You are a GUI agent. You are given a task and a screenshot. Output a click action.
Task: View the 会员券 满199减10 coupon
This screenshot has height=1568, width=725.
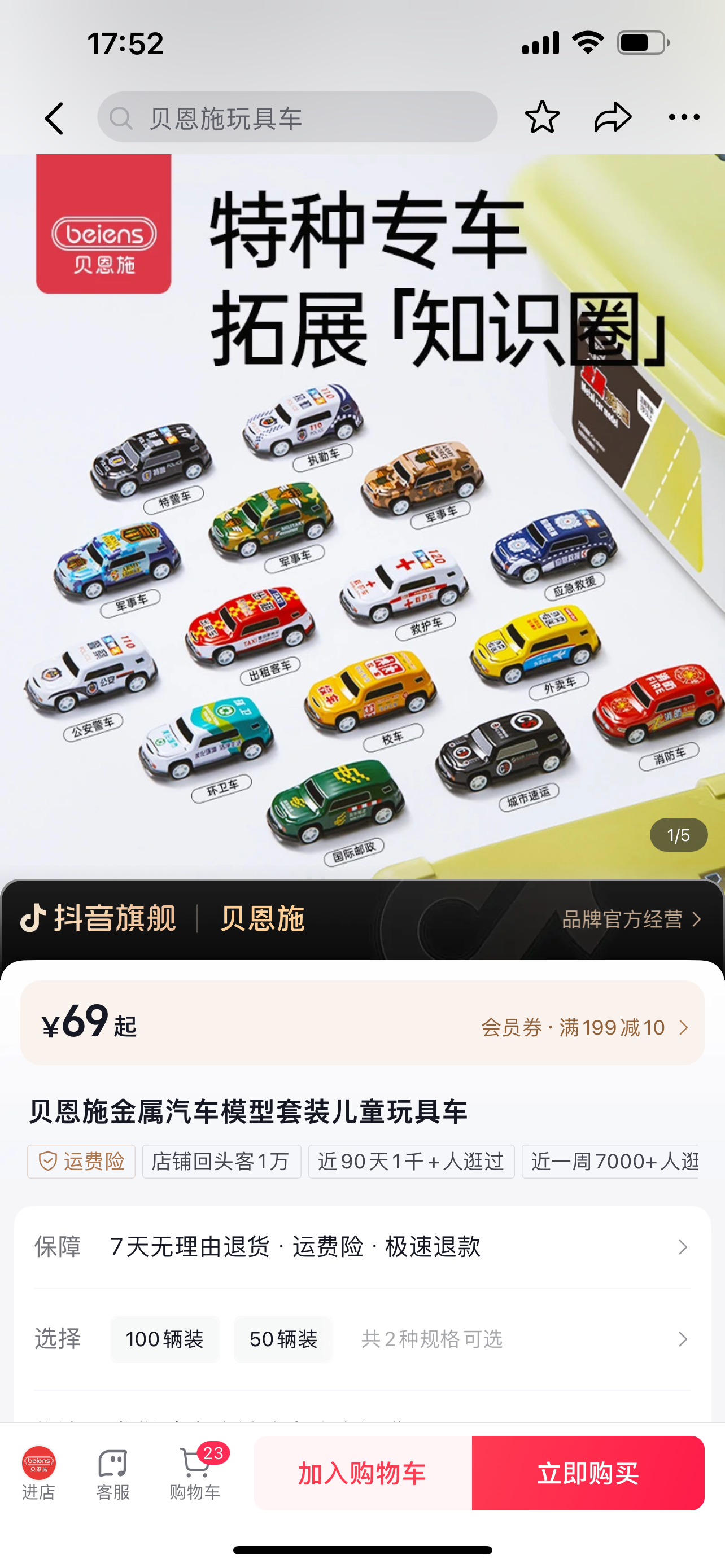(584, 1027)
